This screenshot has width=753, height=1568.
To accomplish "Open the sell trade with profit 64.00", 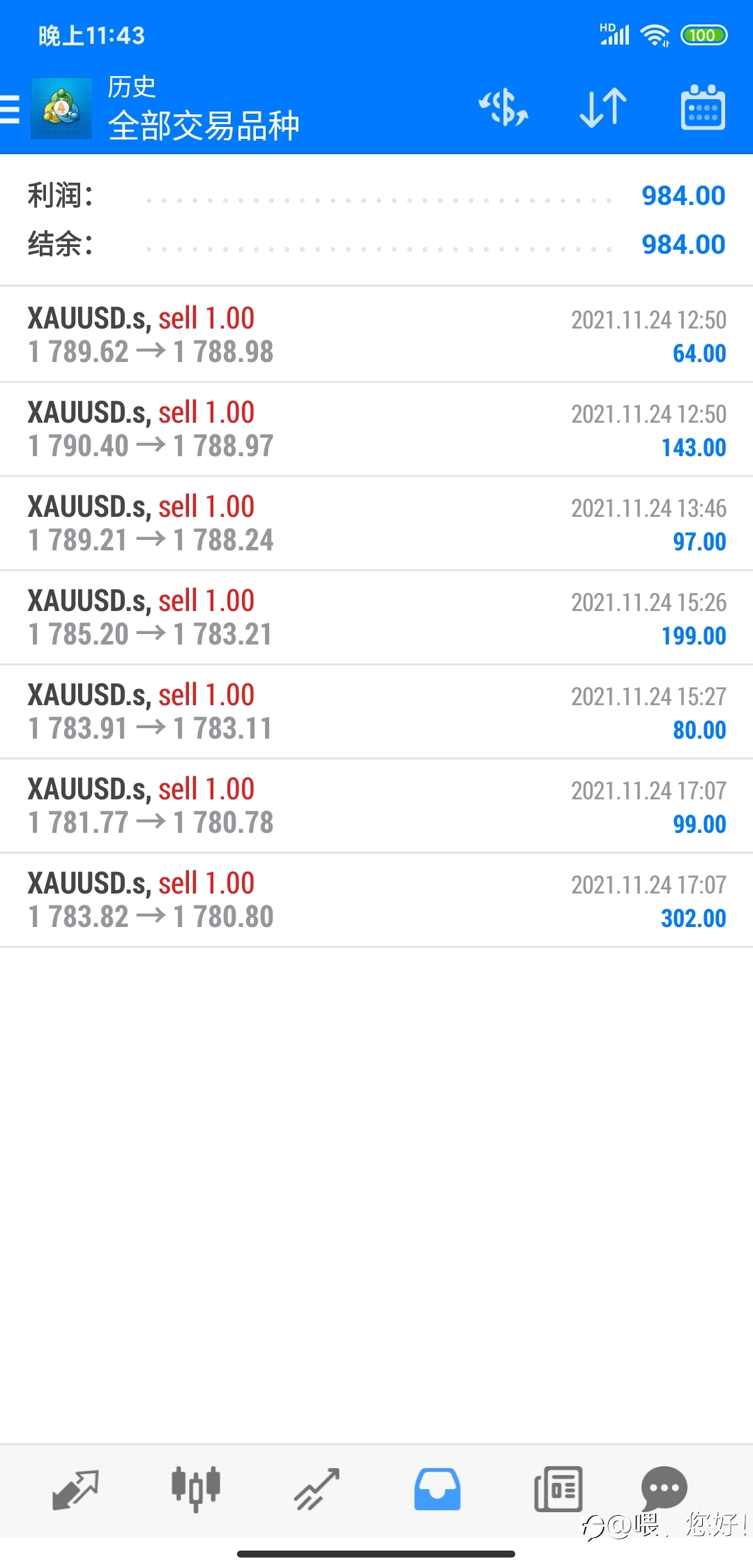I will (x=376, y=334).
